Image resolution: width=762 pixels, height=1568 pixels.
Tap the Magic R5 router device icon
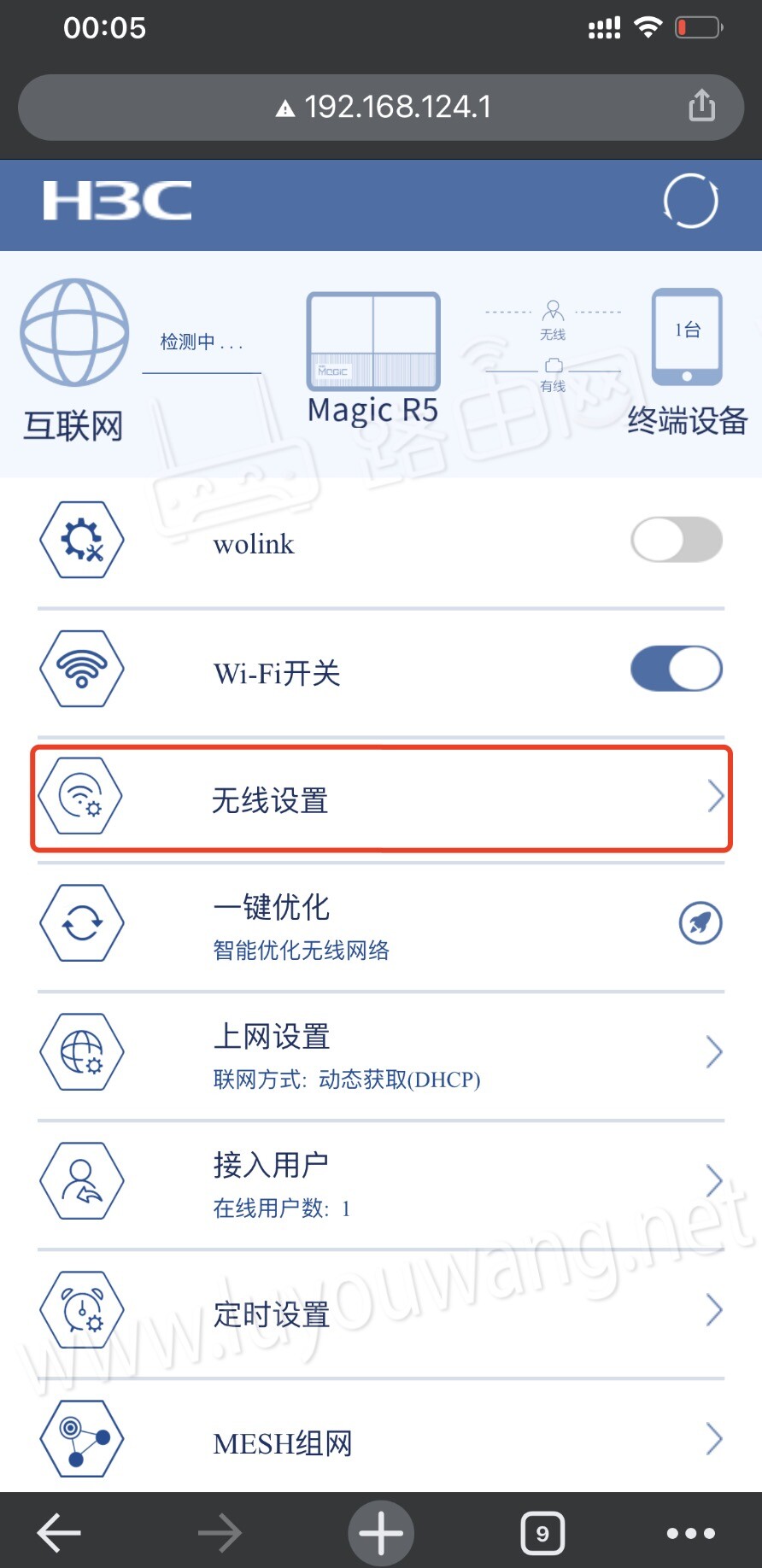[372, 342]
